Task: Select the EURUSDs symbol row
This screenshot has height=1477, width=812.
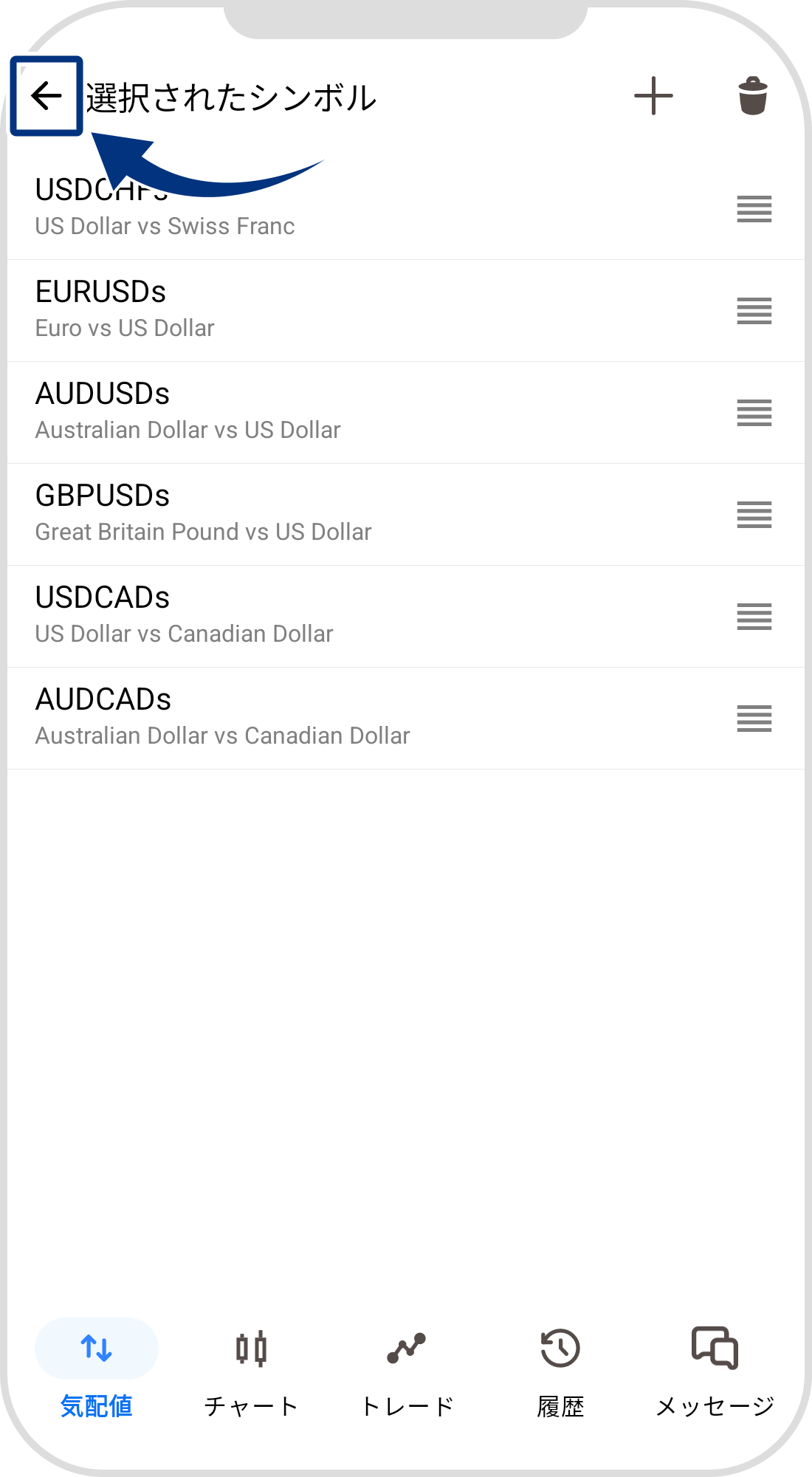Action: coord(295,310)
